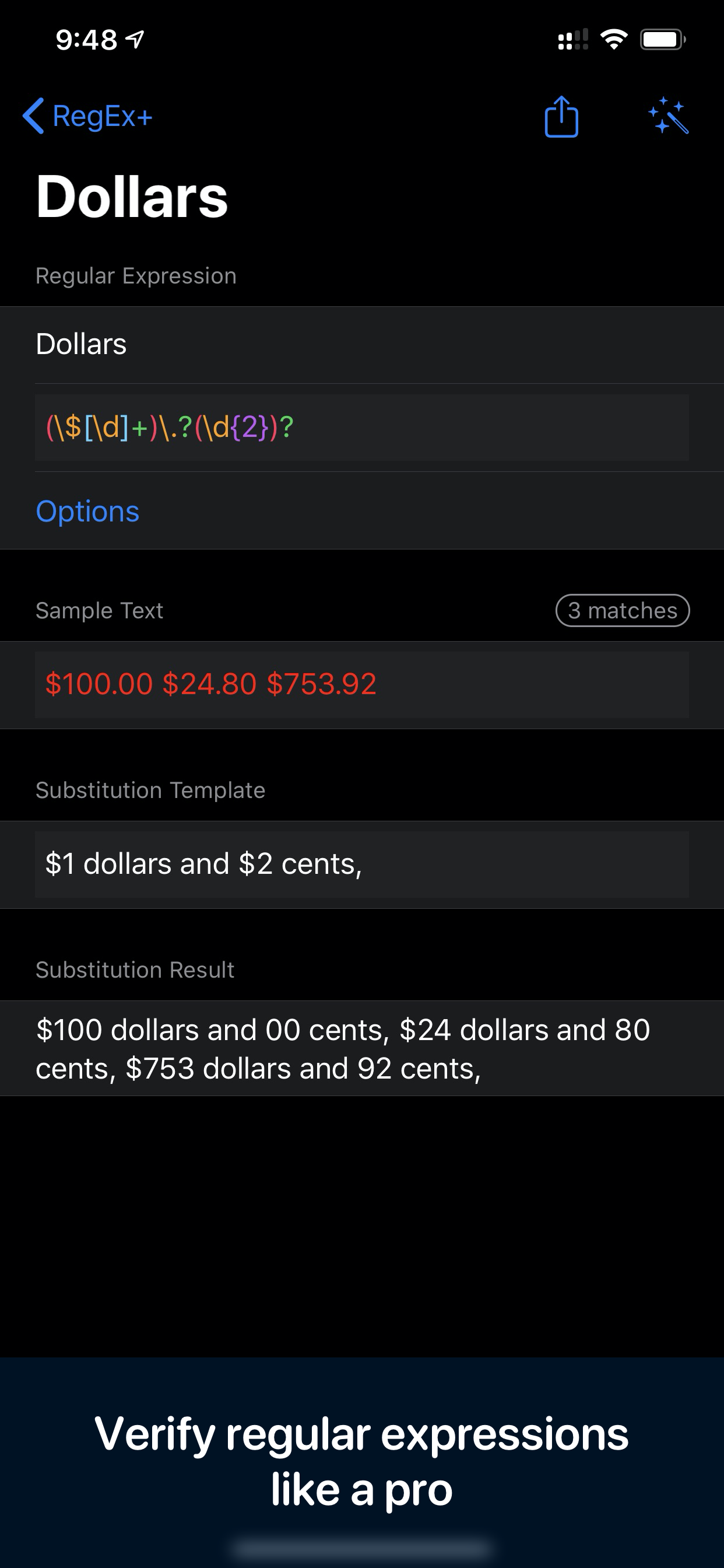
Task: Tap the Substitution Result section header
Action: point(134,970)
